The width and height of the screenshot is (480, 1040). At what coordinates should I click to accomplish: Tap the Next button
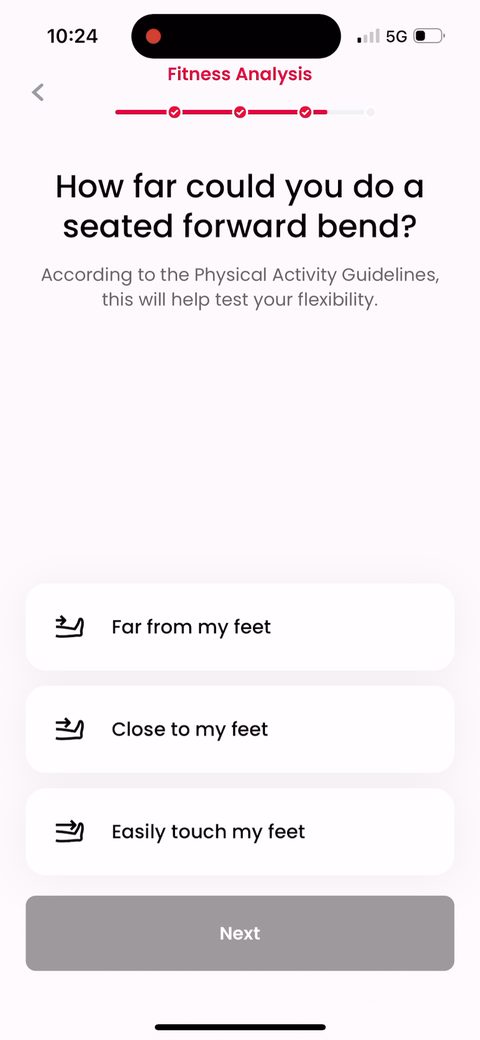tap(240, 933)
